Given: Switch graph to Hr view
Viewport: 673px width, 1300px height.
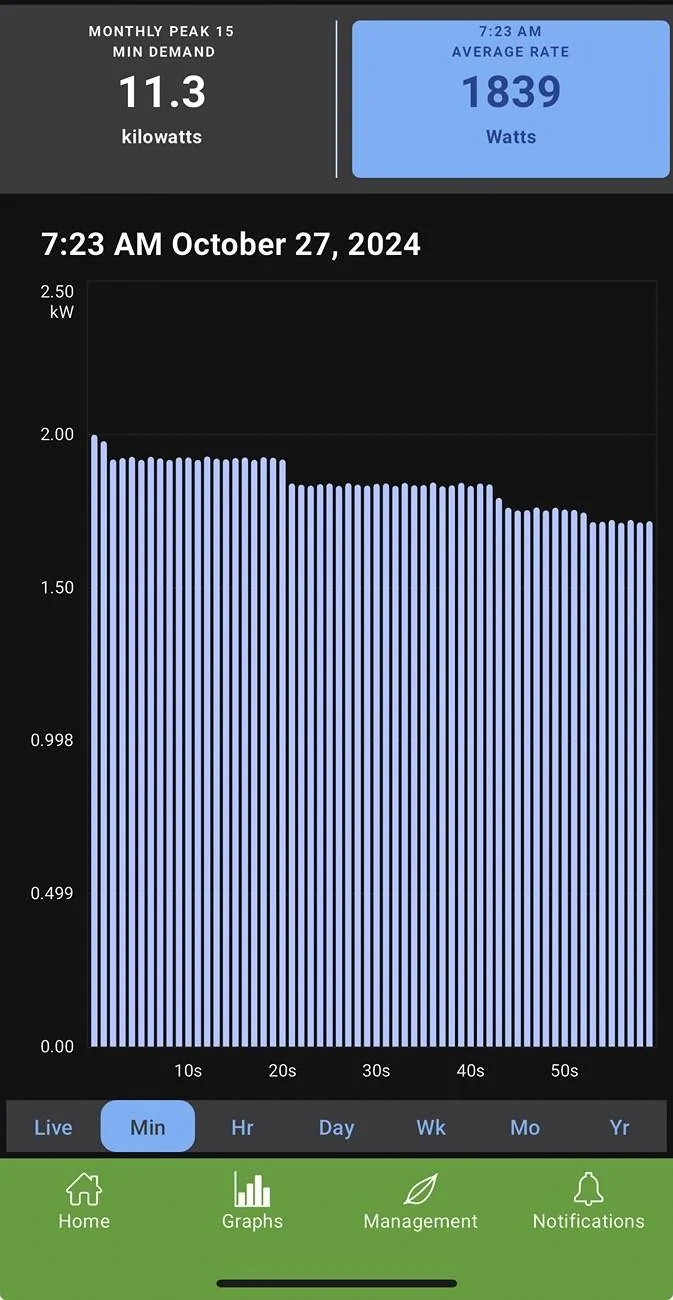Looking at the screenshot, I should point(242,1127).
